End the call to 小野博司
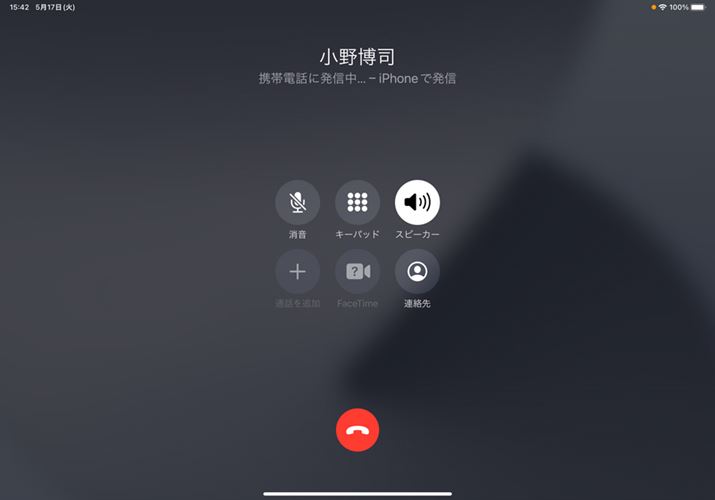This screenshot has height=500, width=715. (357, 430)
